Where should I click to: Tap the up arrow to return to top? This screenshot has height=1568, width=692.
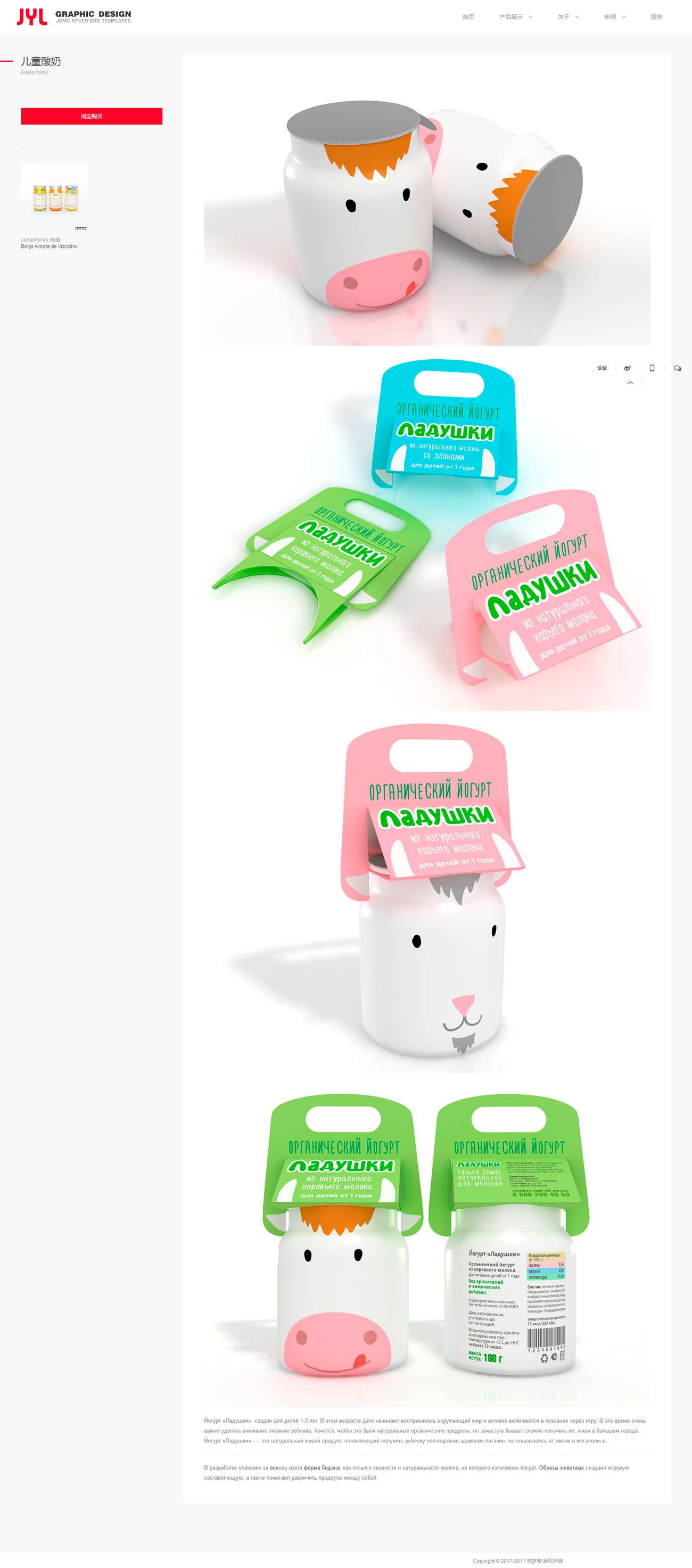pos(630,383)
